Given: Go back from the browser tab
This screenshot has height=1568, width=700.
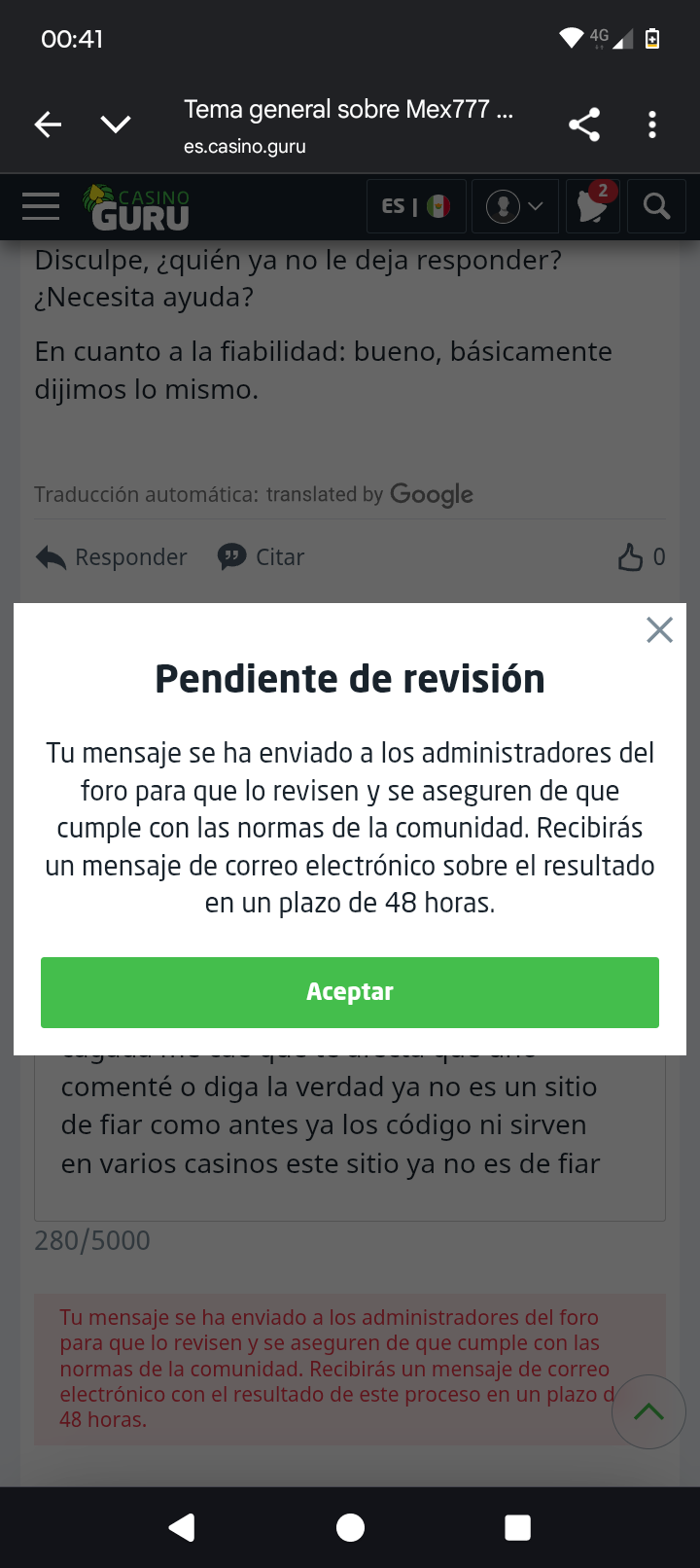Looking at the screenshot, I should (x=48, y=125).
